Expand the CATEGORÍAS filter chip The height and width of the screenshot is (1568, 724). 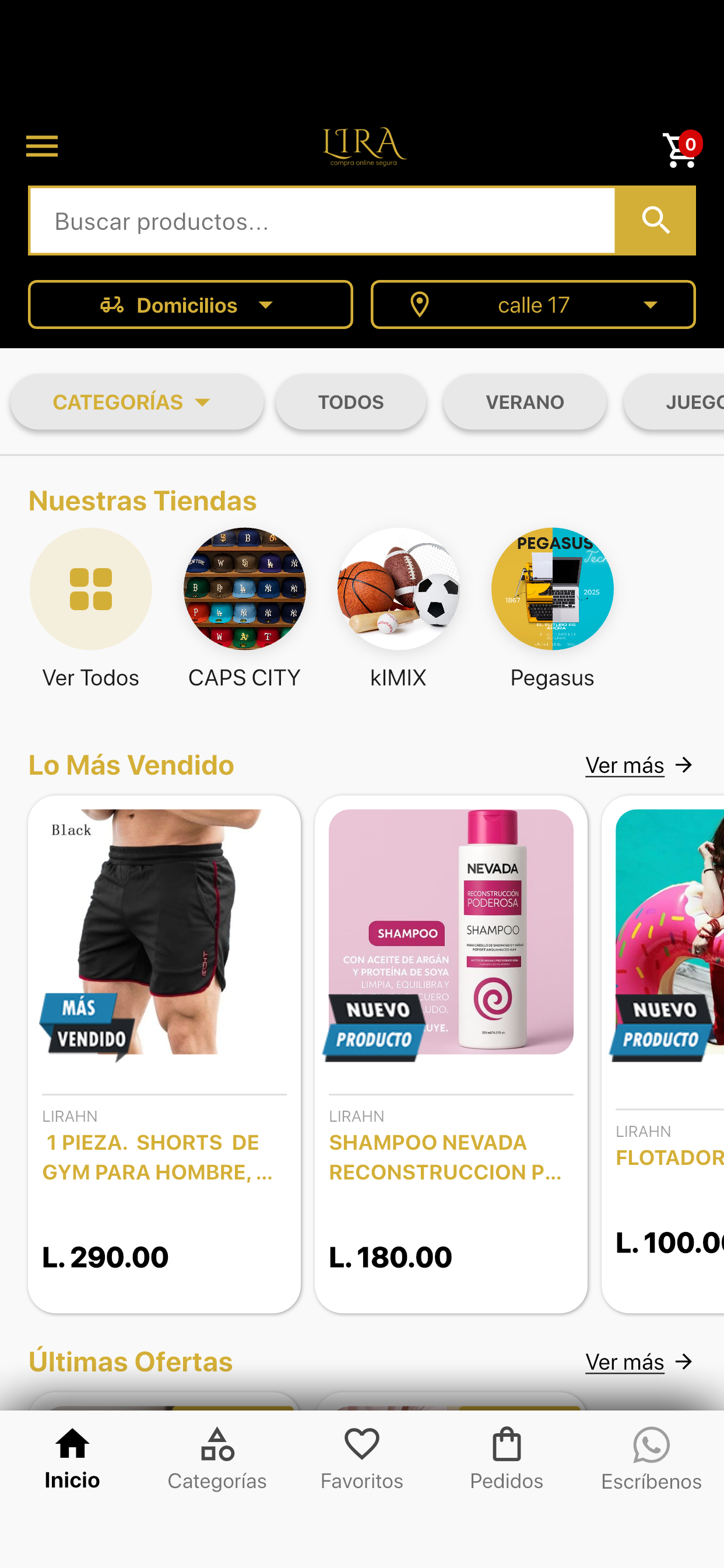pos(136,402)
